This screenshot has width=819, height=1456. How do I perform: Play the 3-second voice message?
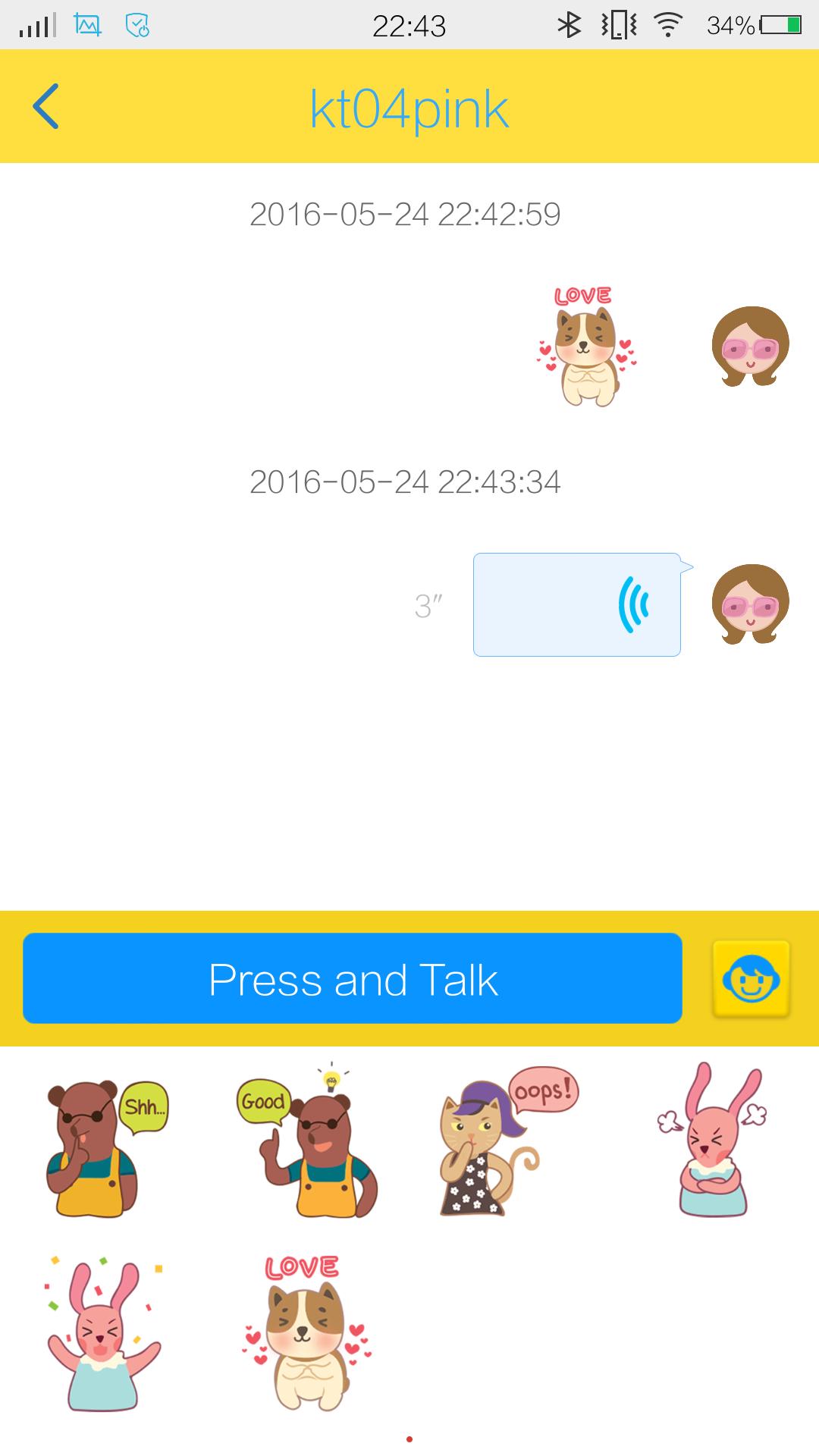coord(576,604)
